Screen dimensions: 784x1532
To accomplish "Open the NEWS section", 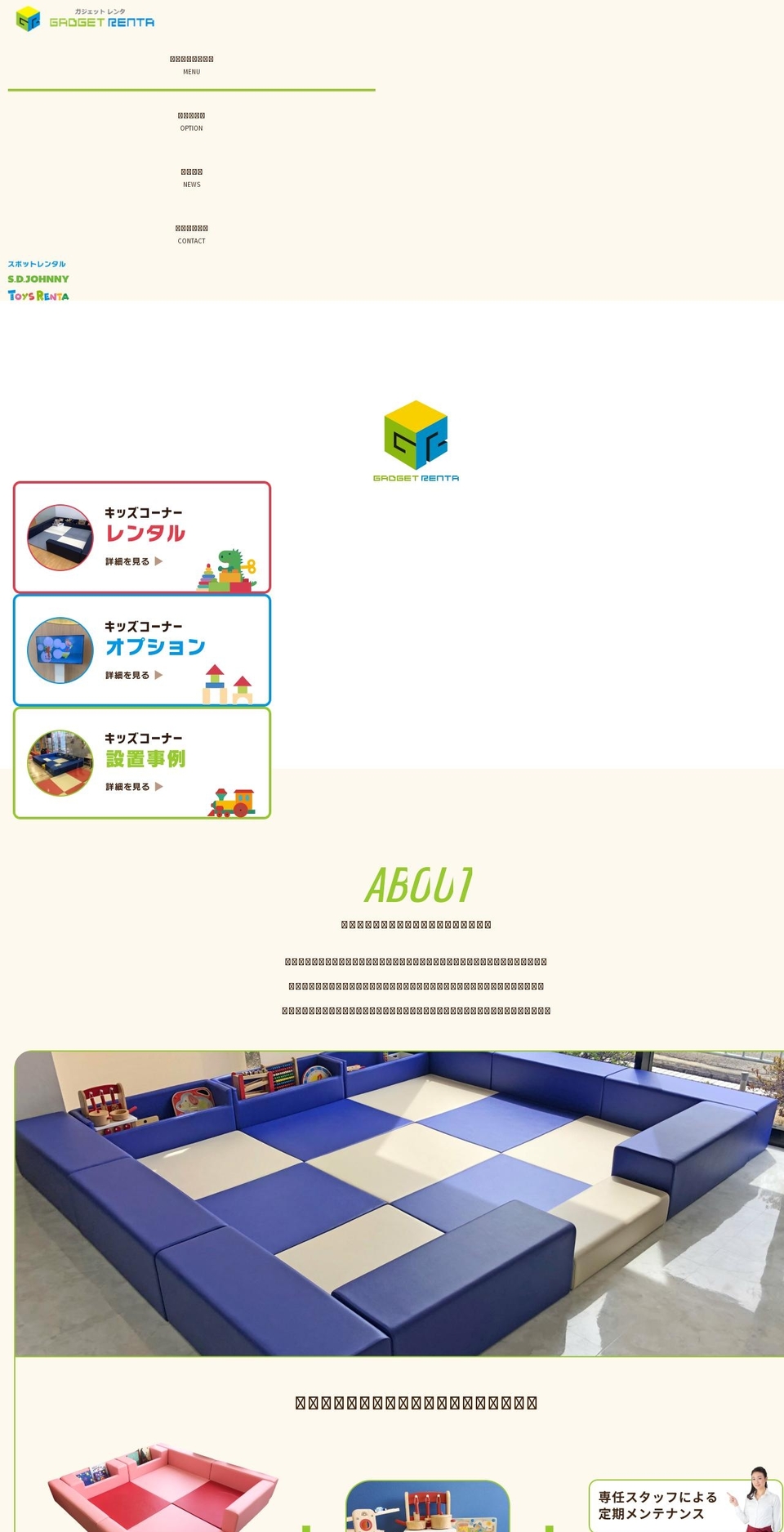I will coord(191,177).
